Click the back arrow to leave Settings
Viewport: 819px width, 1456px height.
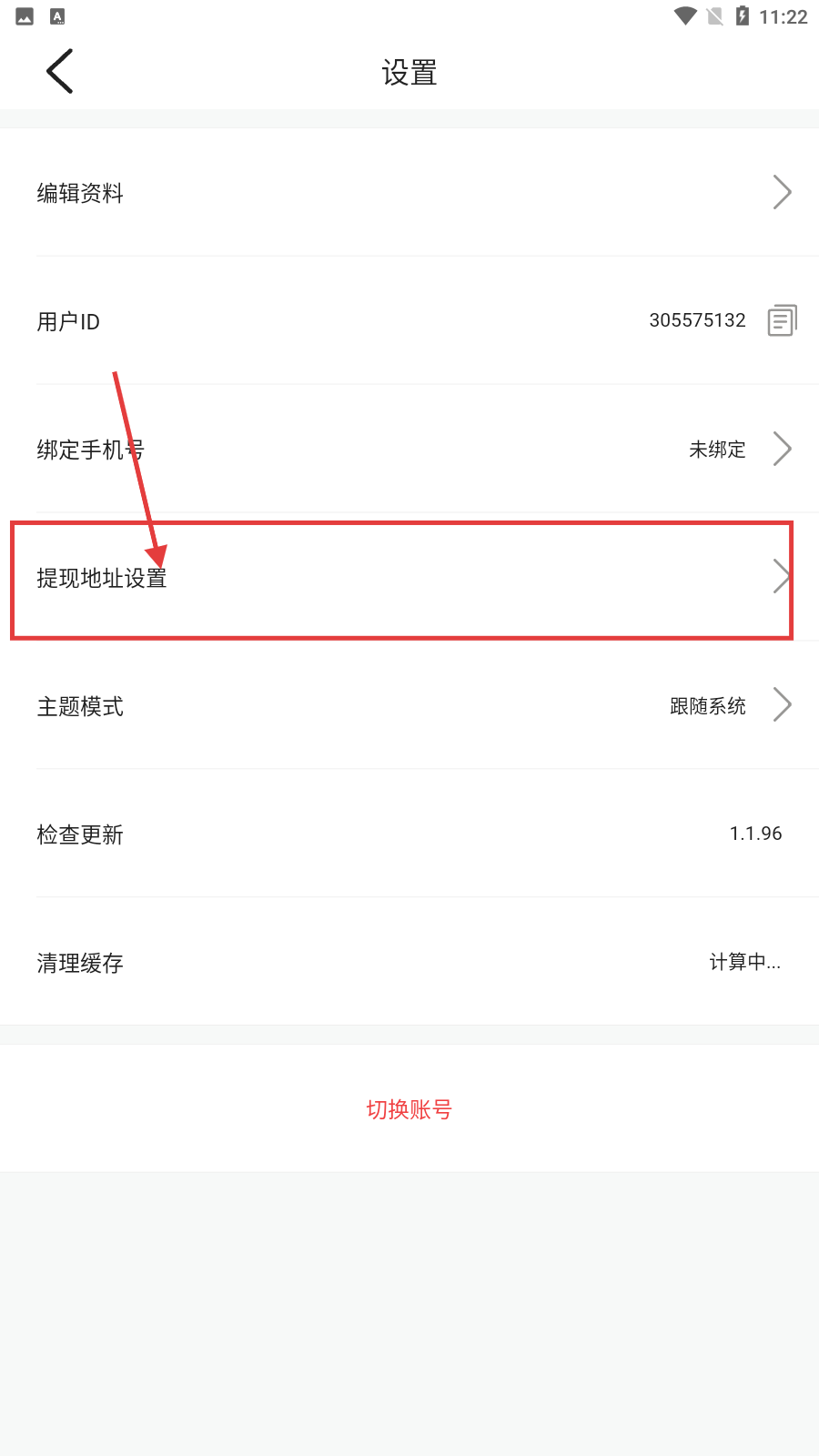[58, 71]
